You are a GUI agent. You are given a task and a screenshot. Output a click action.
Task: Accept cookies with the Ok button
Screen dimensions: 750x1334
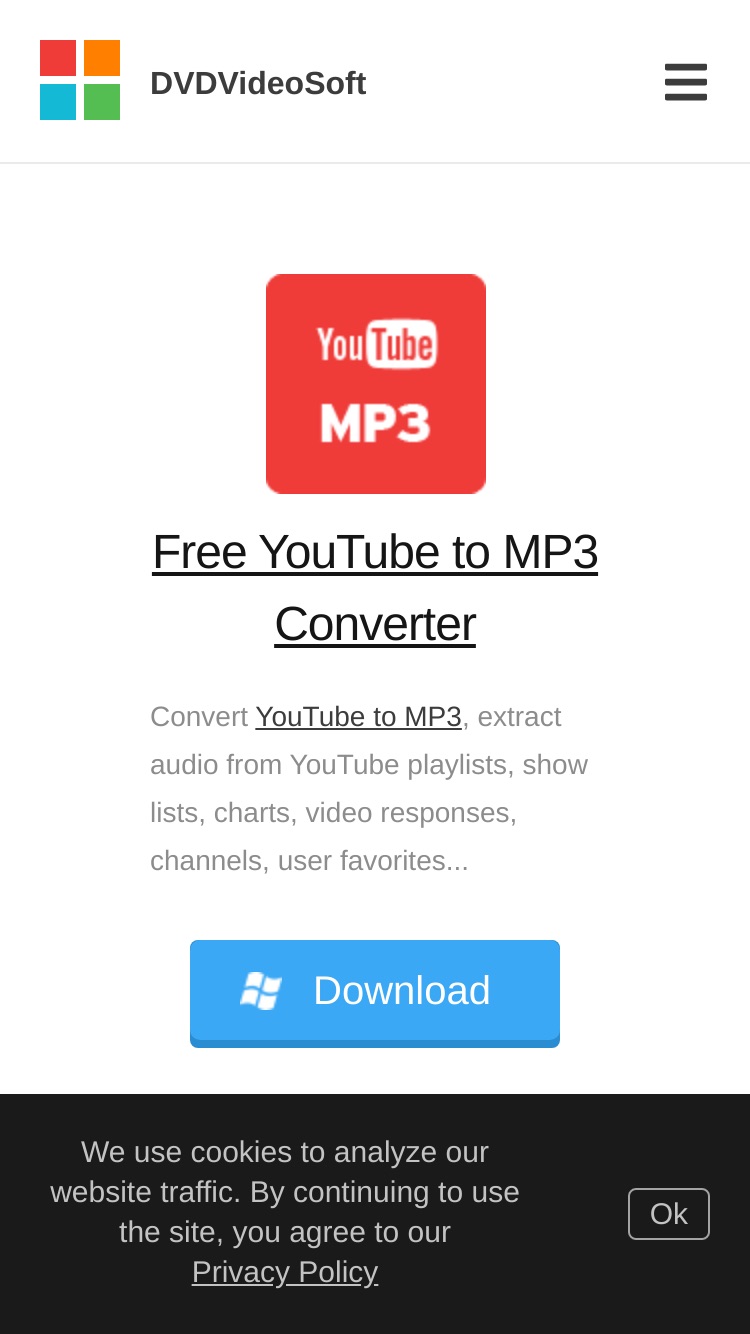click(x=669, y=1214)
